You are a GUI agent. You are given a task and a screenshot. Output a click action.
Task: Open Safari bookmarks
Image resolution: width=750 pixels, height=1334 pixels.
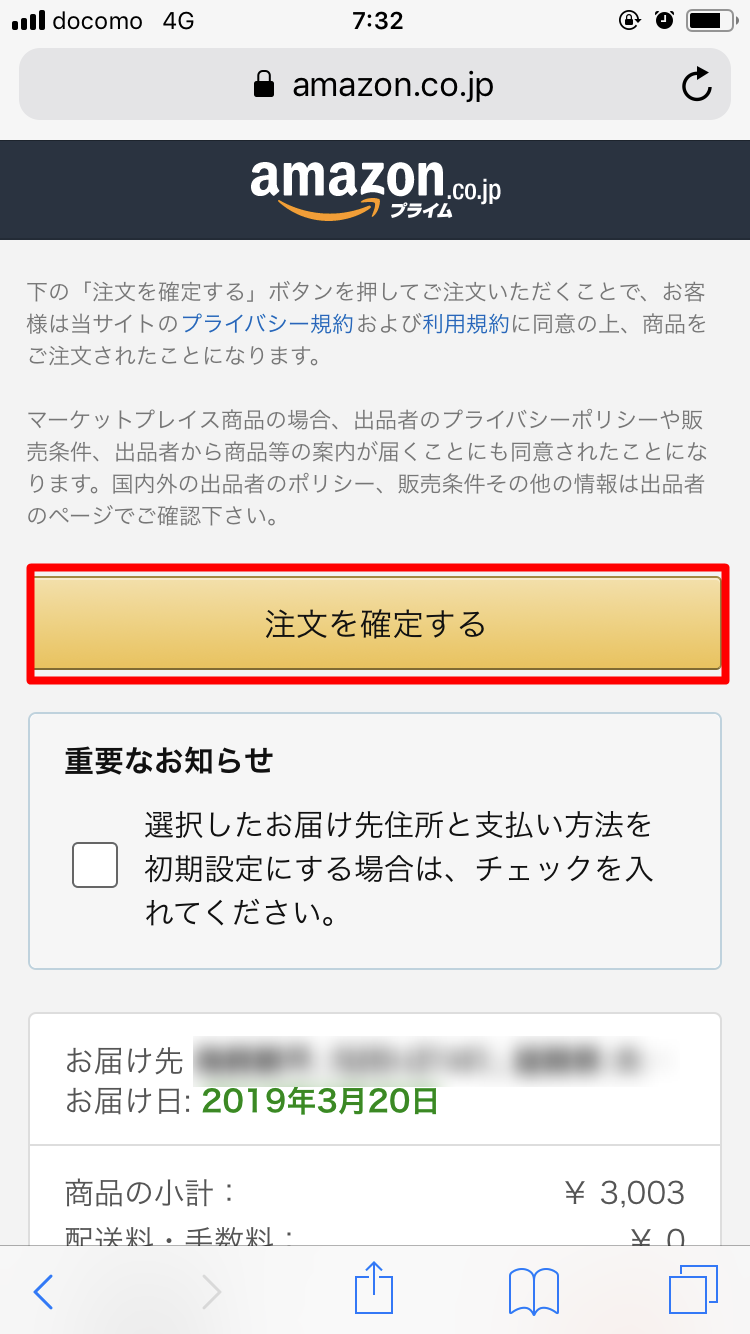[534, 1292]
